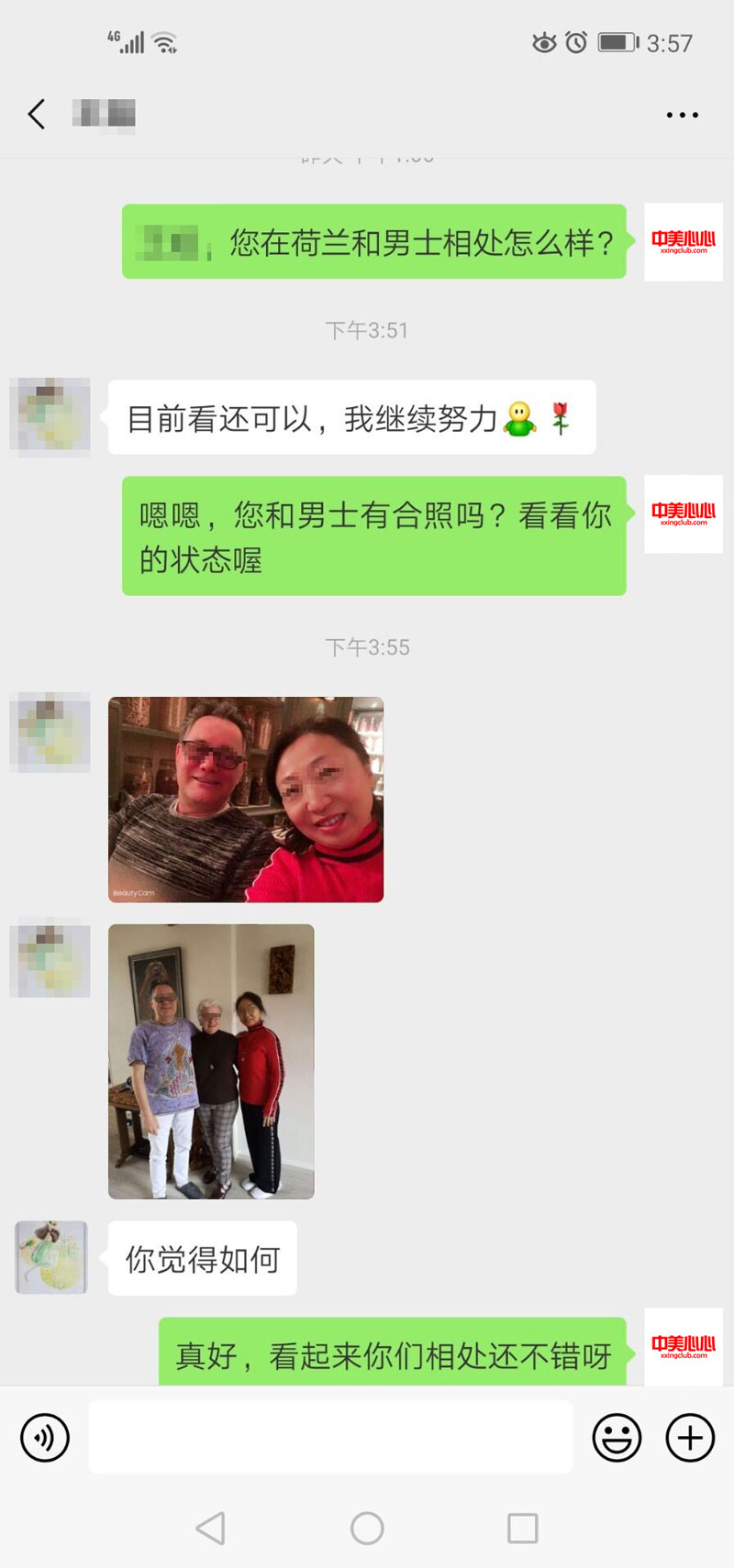Open sender avatar beside 真好 message
The image size is (734, 1568).
[683, 1346]
